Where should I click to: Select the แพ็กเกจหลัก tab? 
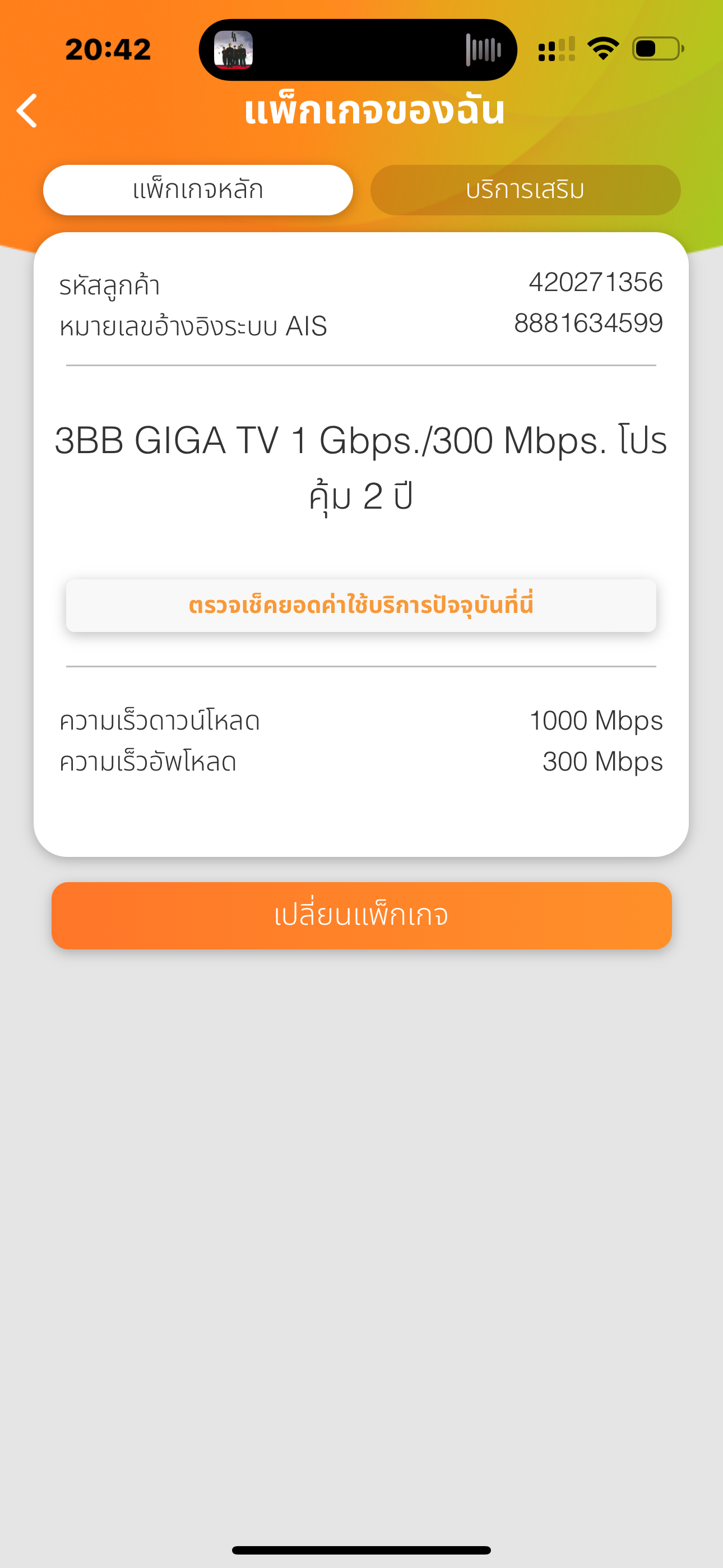click(x=198, y=190)
